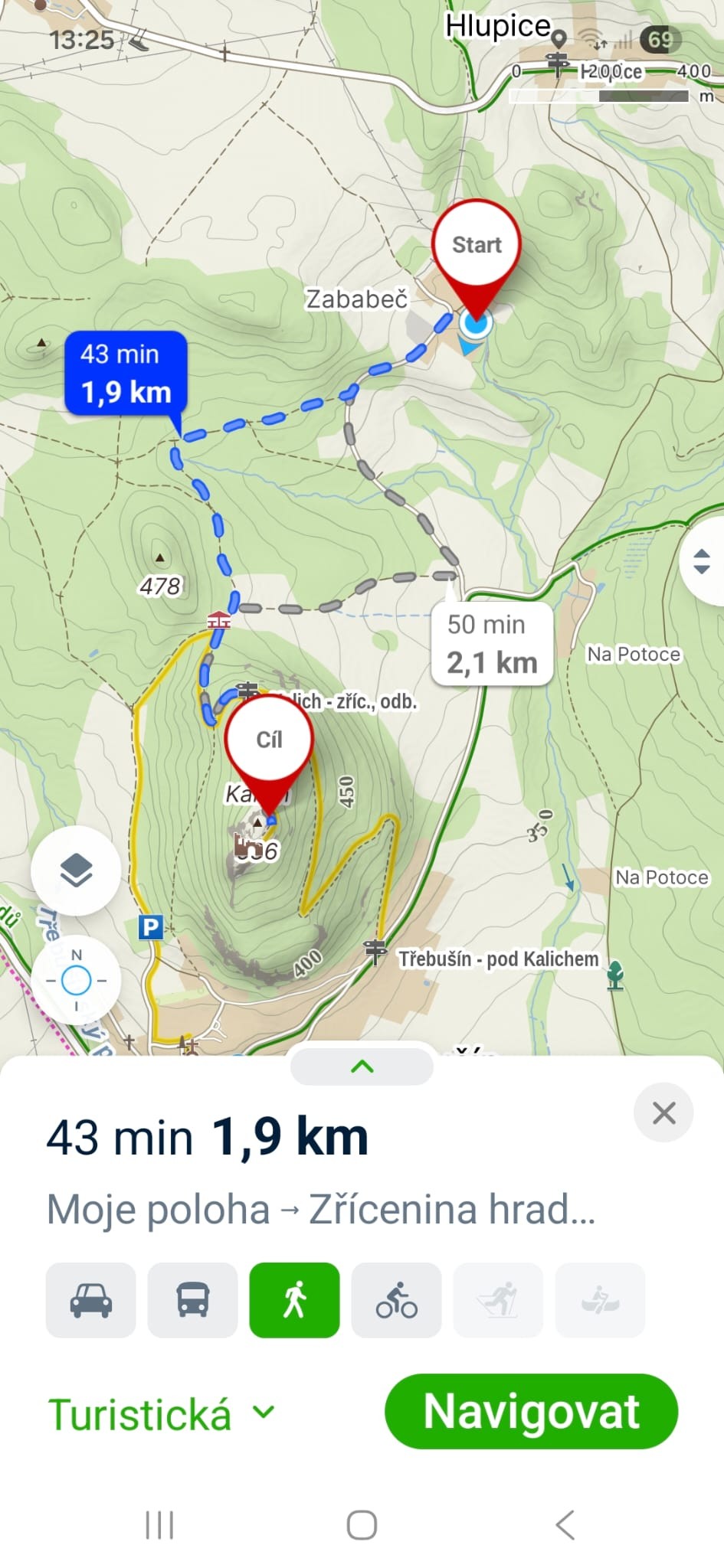Open the map layers selector
The image size is (724, 1568).
pos(76,871)
